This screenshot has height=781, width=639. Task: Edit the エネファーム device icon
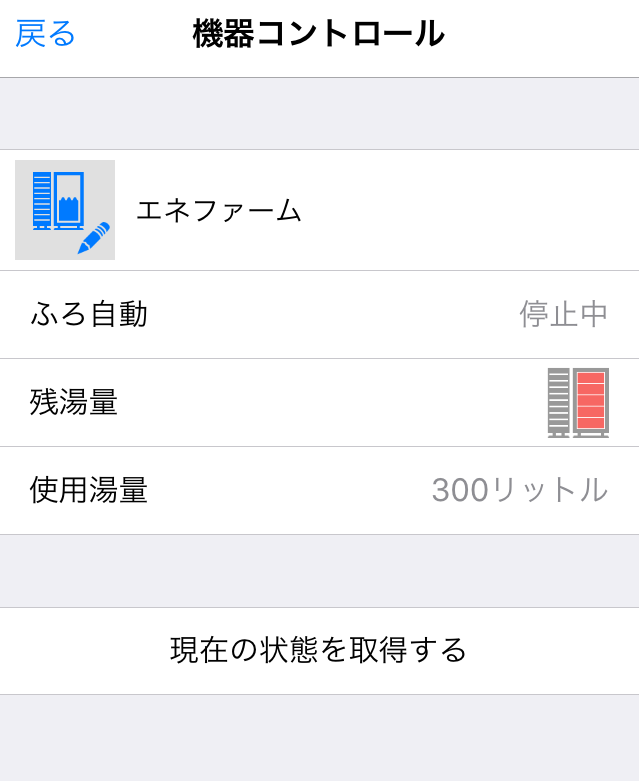click(65, 210)
